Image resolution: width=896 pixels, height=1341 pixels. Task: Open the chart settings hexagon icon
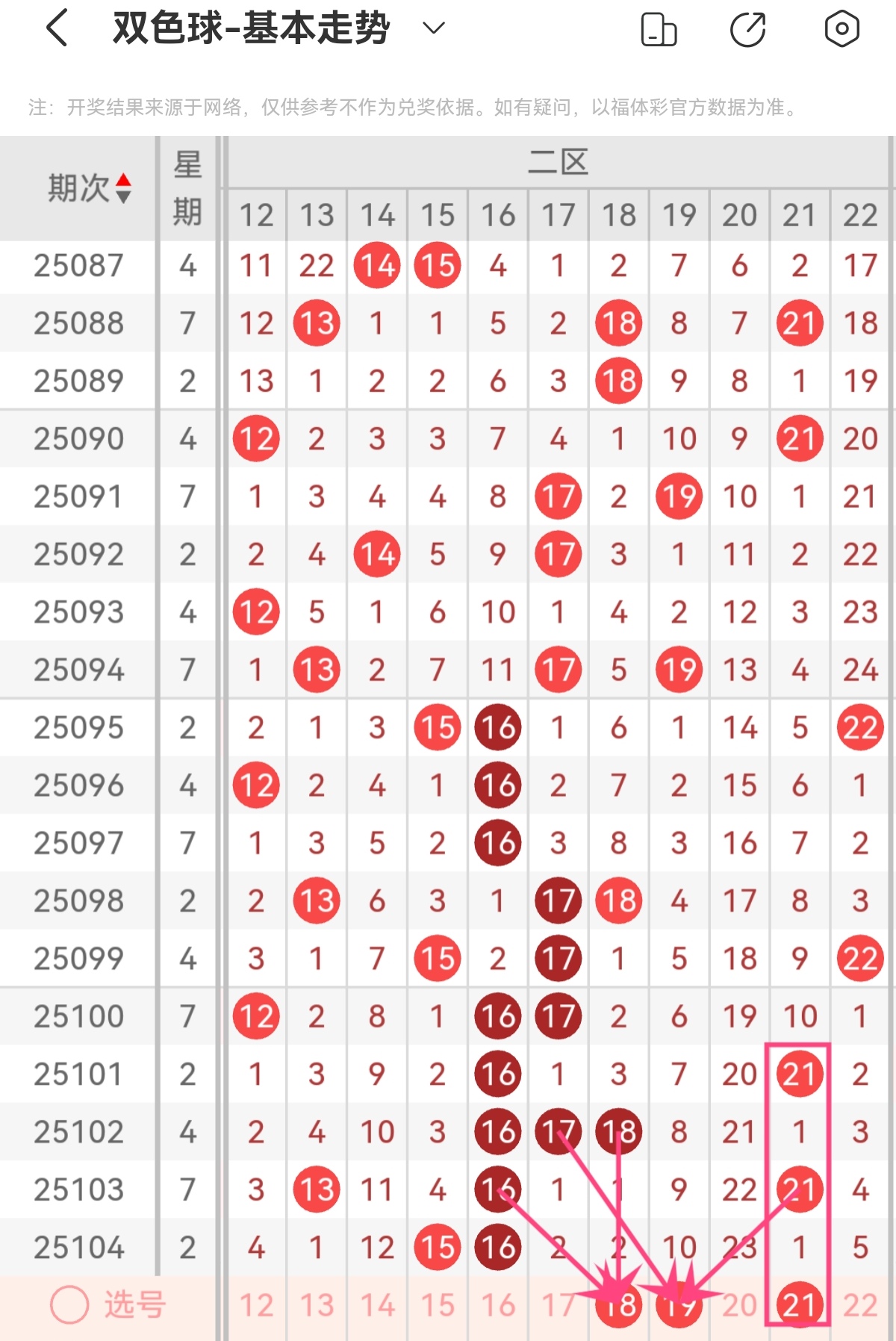point(841,29)
